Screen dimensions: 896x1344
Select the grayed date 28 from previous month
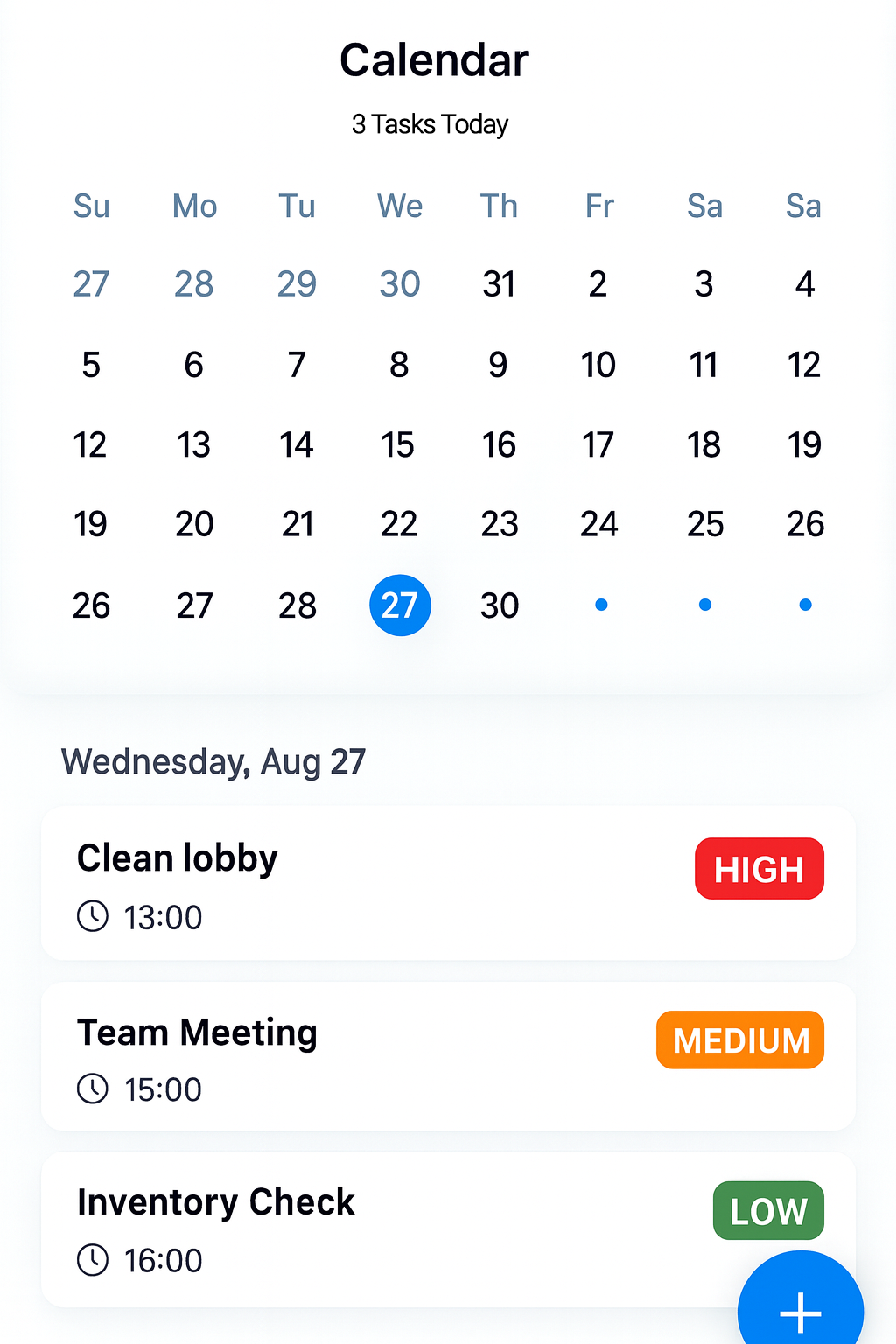(x=194, y=283)
